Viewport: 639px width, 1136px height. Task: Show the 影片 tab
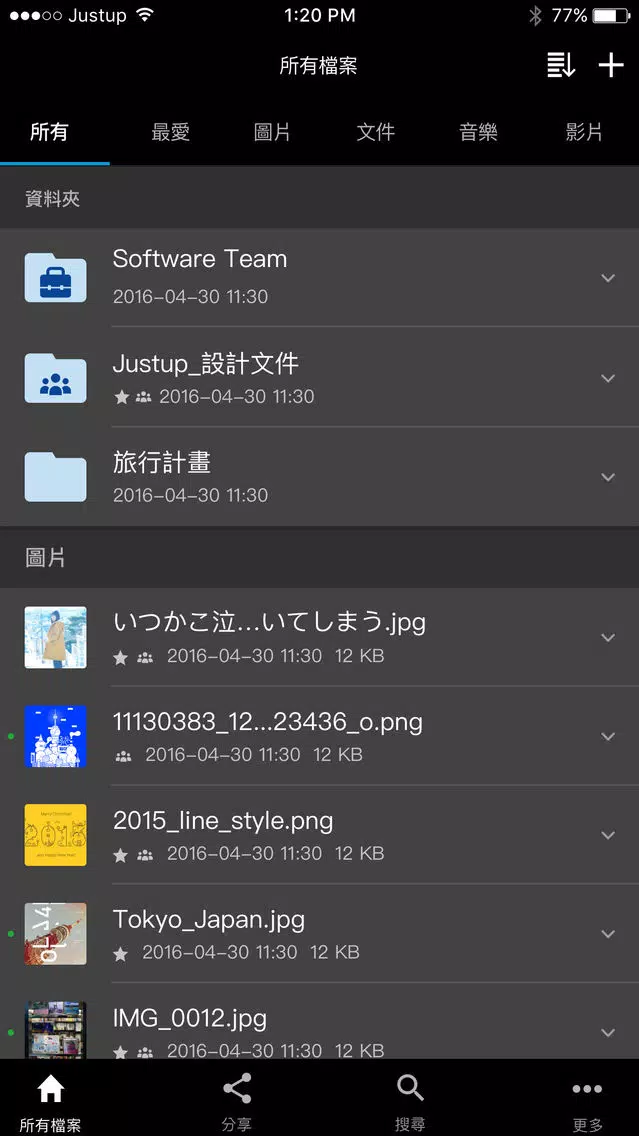[x=584, y=132]
